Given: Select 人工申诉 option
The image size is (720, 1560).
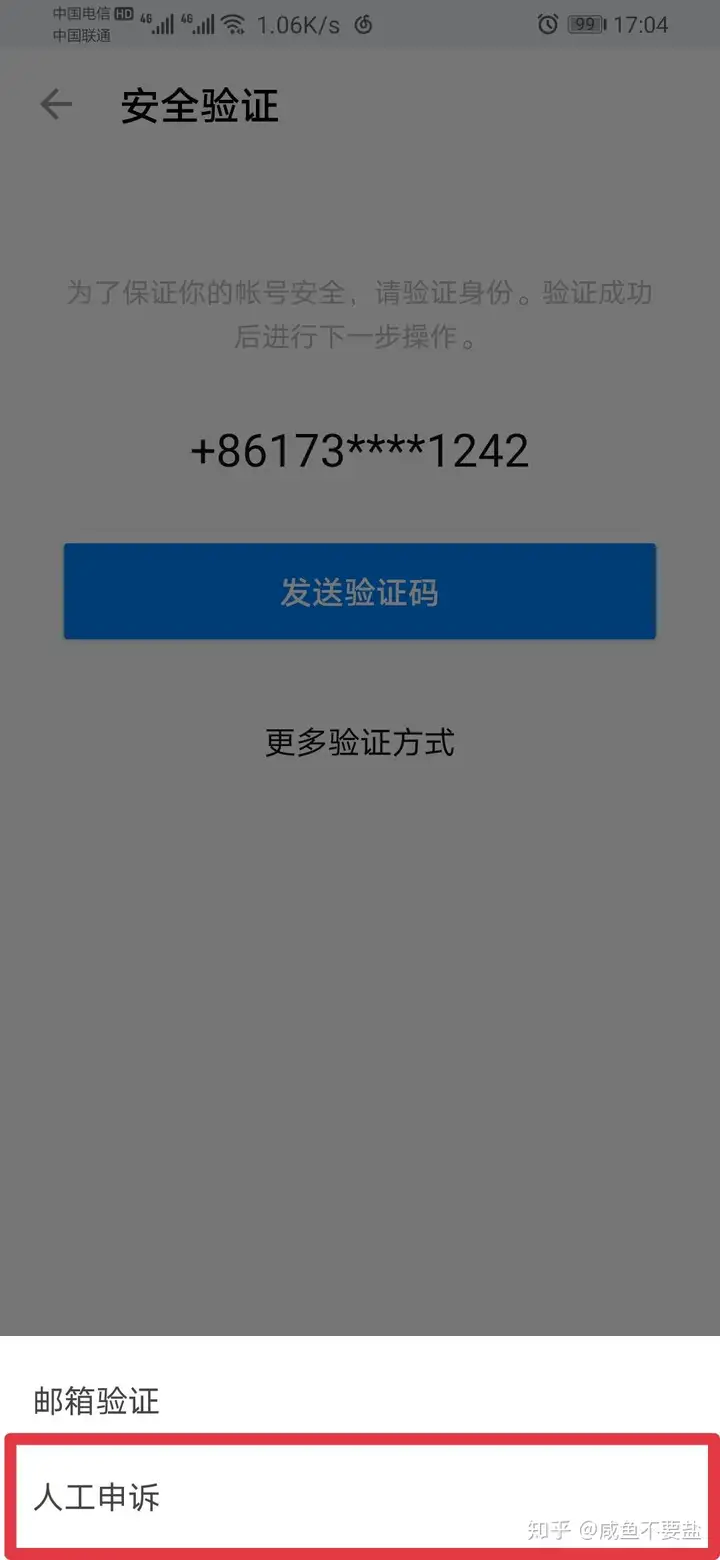Looking at the screenshot, I should (97, 1497).
